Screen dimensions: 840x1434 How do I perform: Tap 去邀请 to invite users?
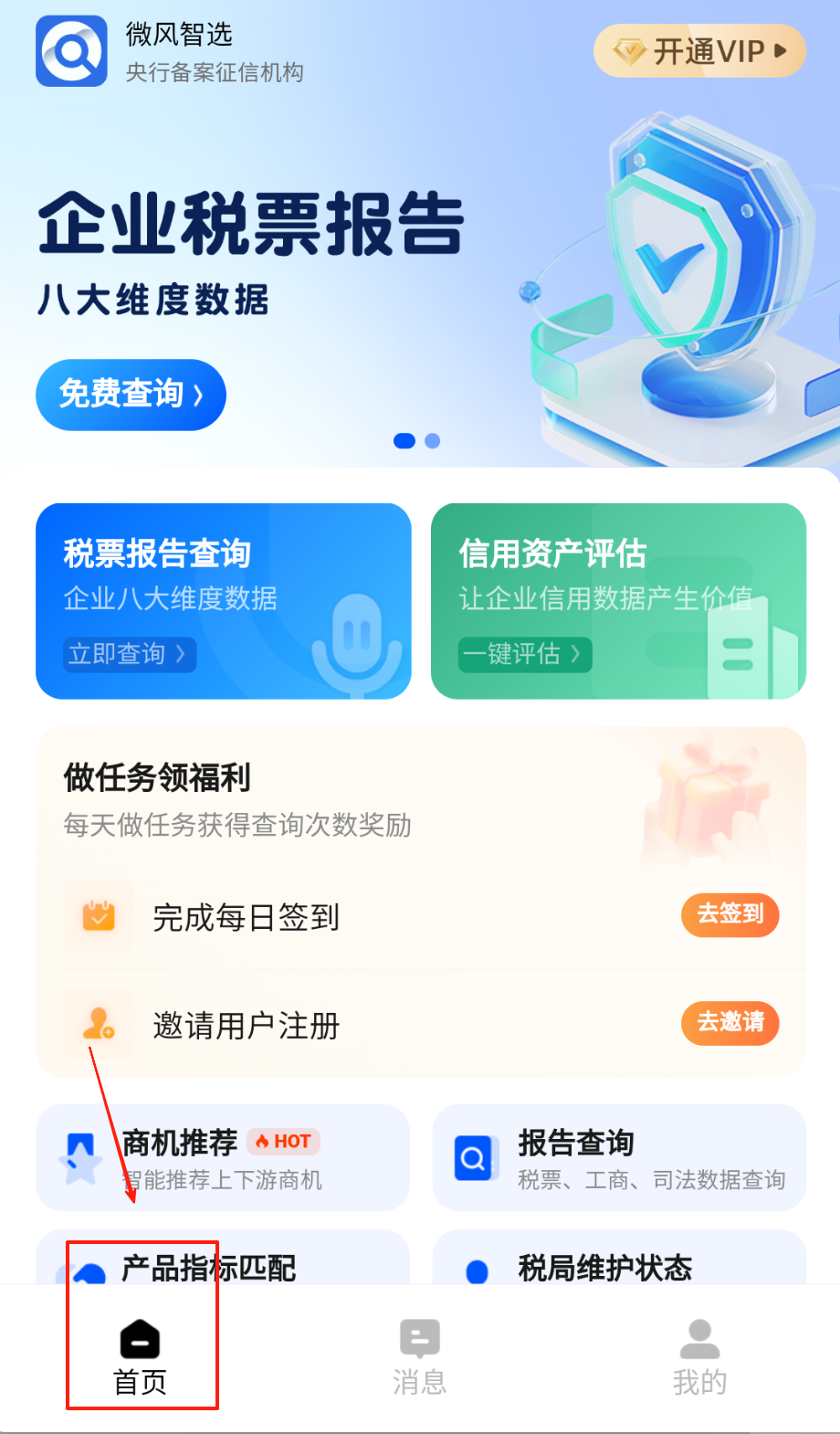pos(730,1022)
